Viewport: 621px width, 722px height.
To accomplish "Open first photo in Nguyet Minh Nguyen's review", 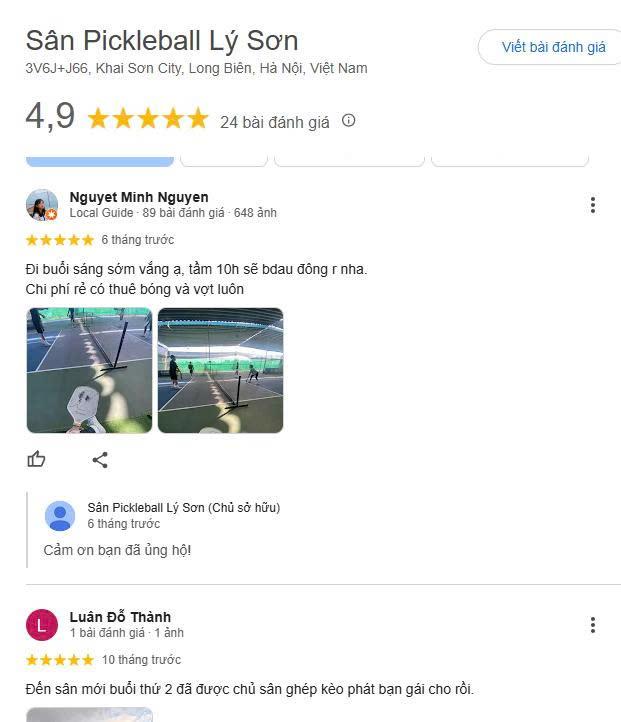I will 89,370.
